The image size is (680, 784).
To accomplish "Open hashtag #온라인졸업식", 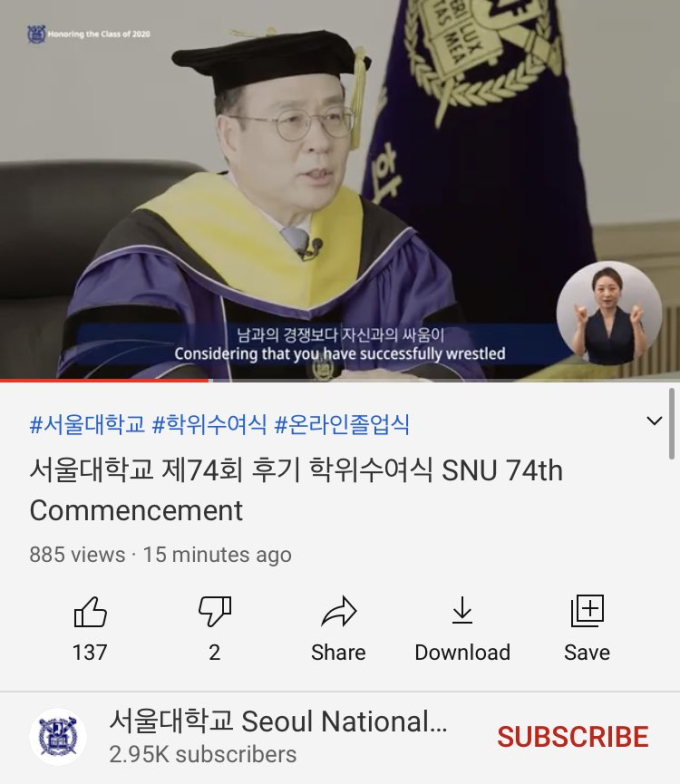I will click(342, 424).
